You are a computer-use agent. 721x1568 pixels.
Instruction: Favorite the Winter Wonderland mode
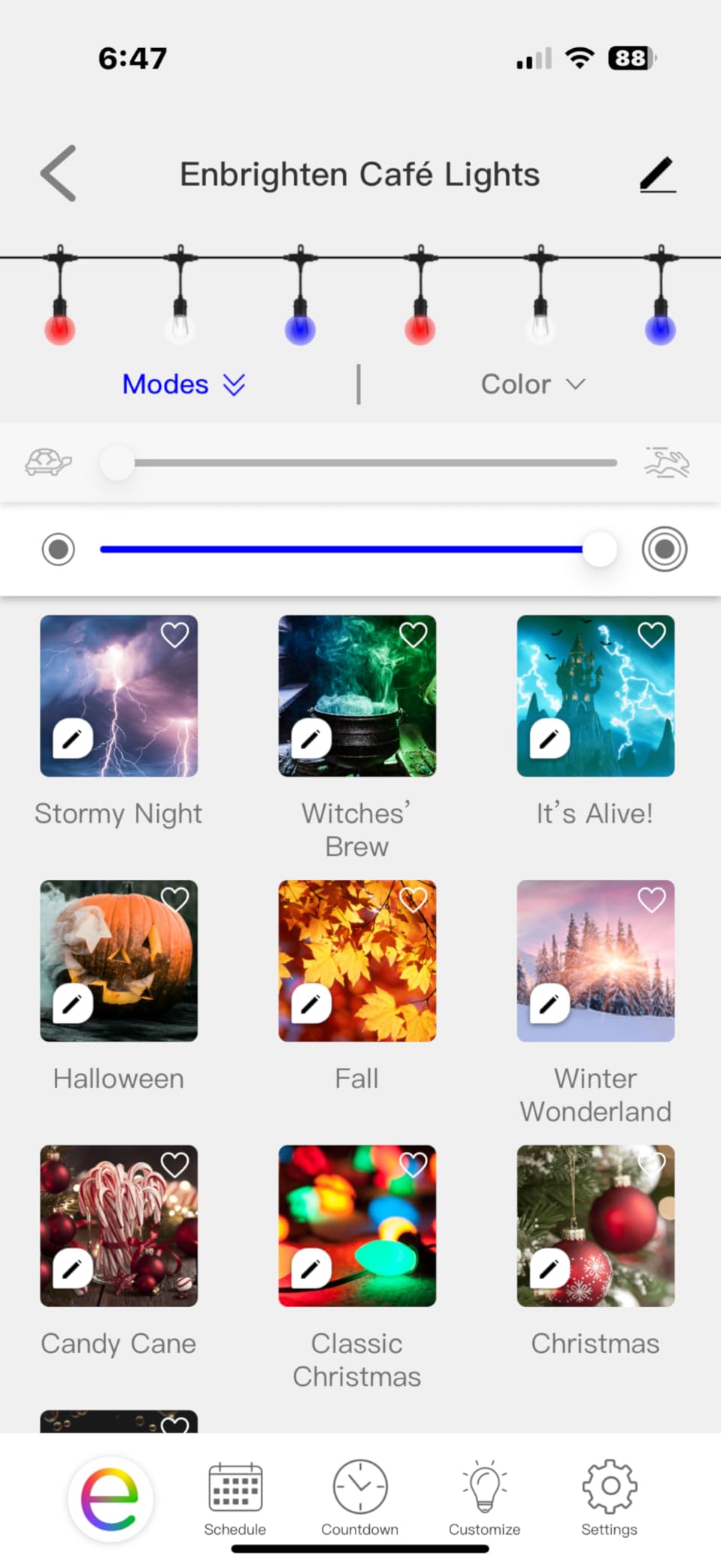coord(652,900)
